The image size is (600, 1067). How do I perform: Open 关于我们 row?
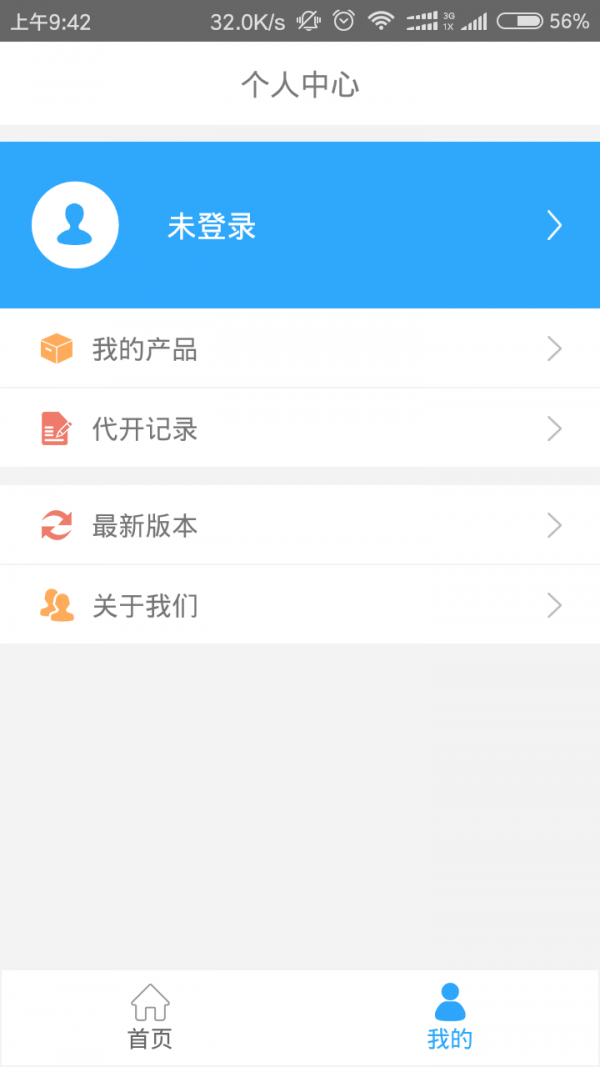[300, 605]
